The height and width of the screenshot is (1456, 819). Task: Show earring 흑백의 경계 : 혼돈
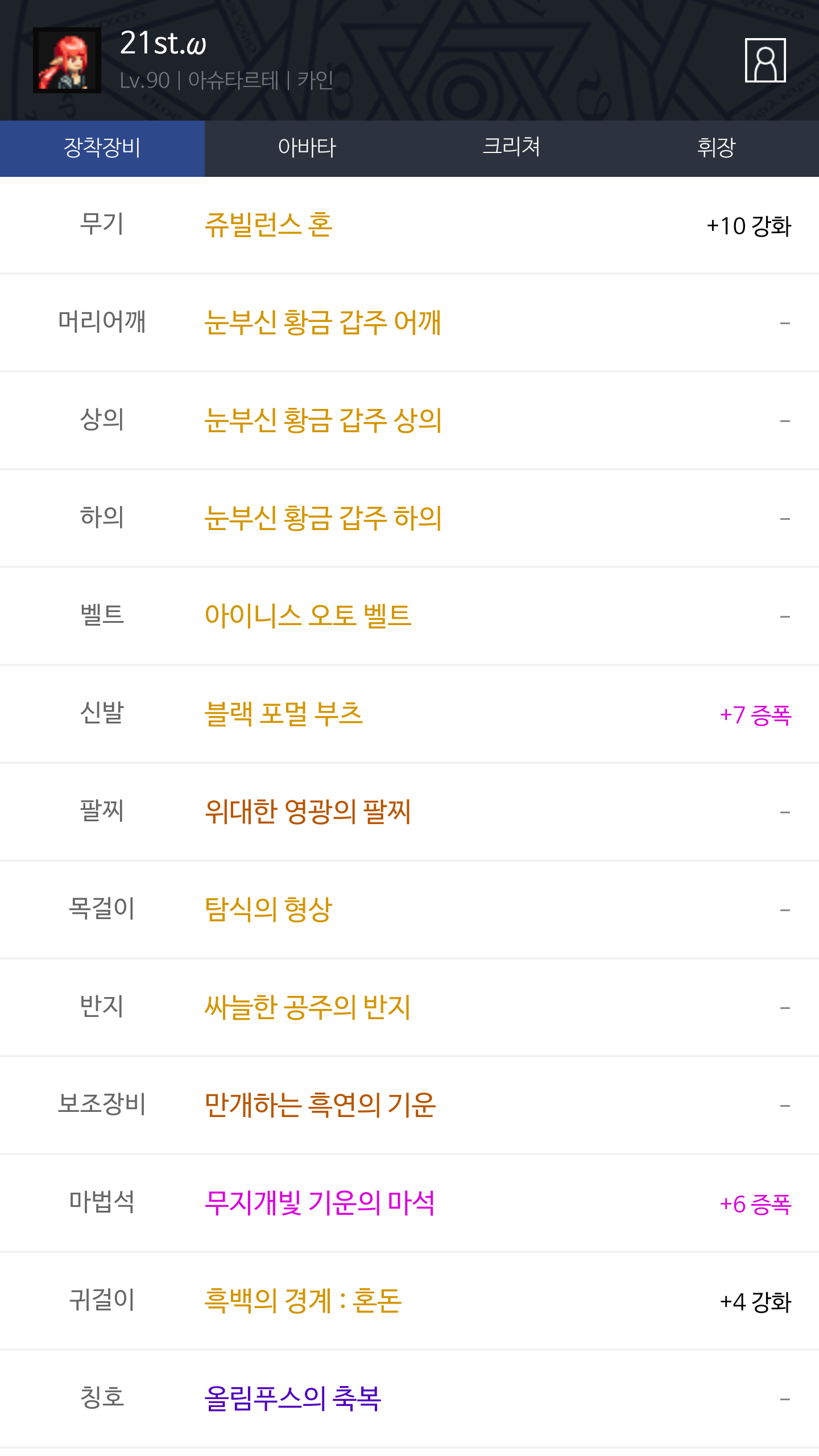tap(303, 1301)
